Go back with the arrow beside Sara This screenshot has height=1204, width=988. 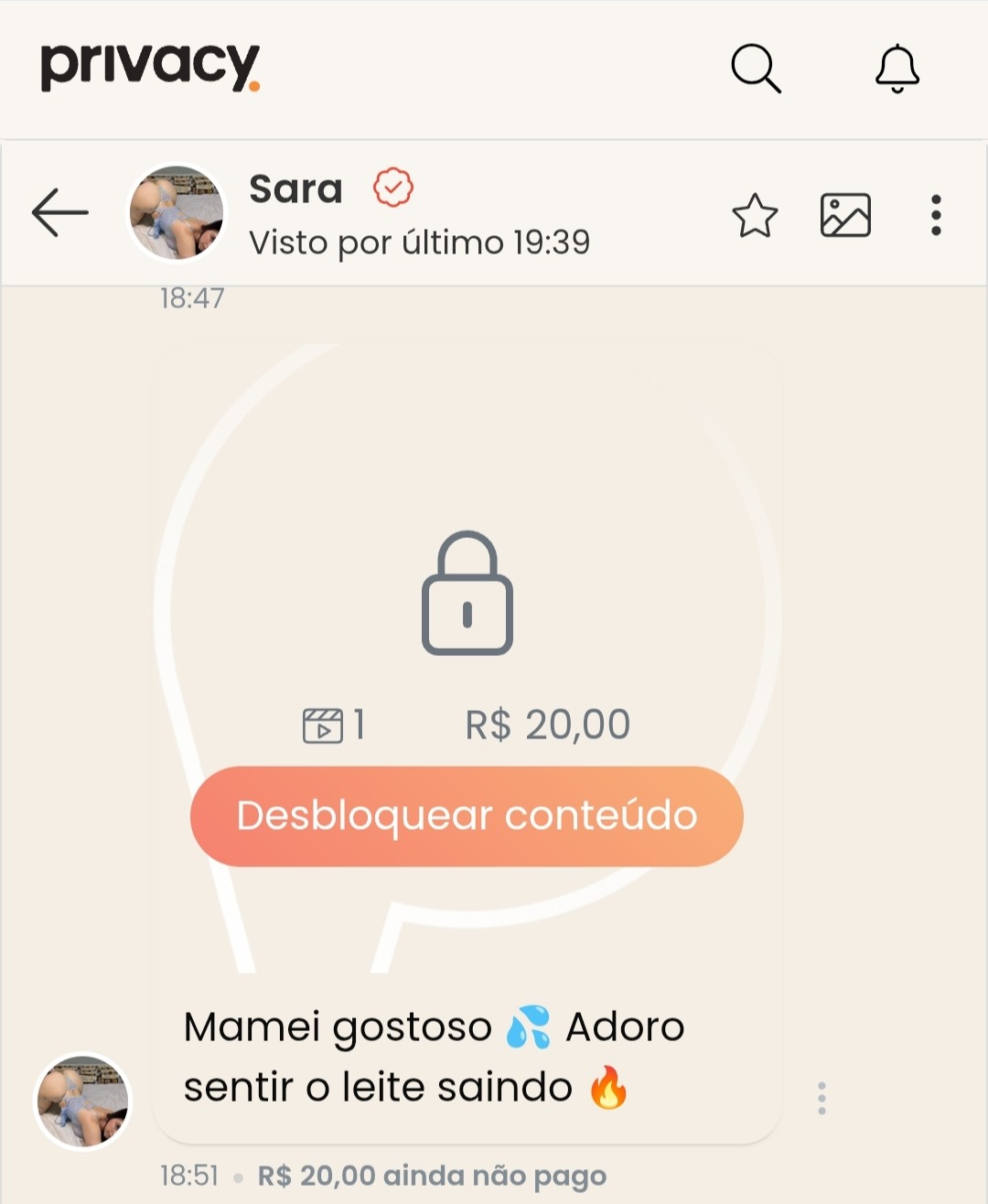(60, 212)
